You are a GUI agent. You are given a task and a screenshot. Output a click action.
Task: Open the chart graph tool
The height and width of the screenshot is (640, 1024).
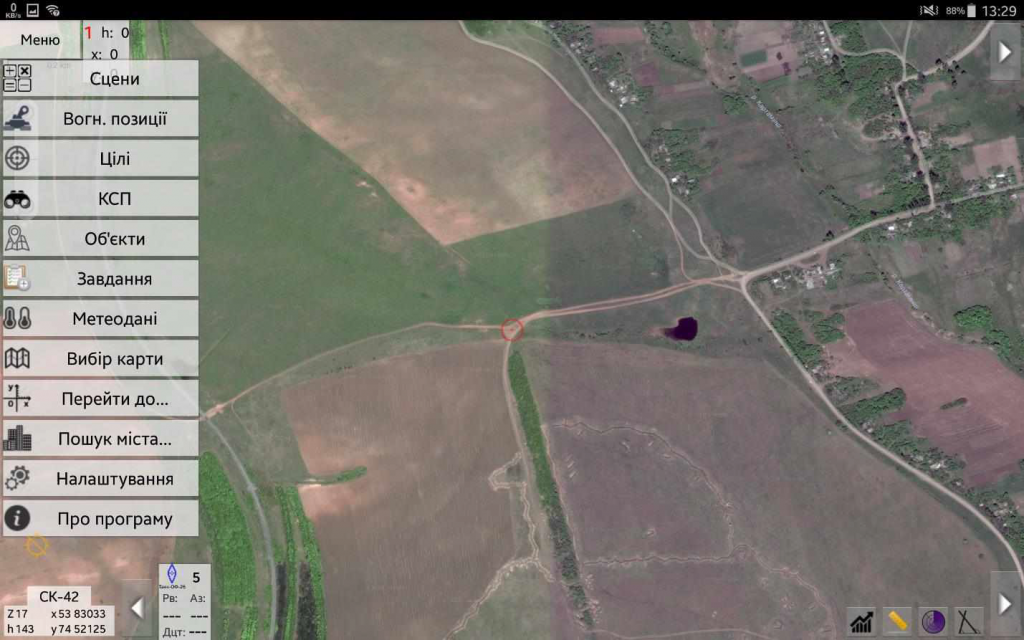(x=862, y=621)
